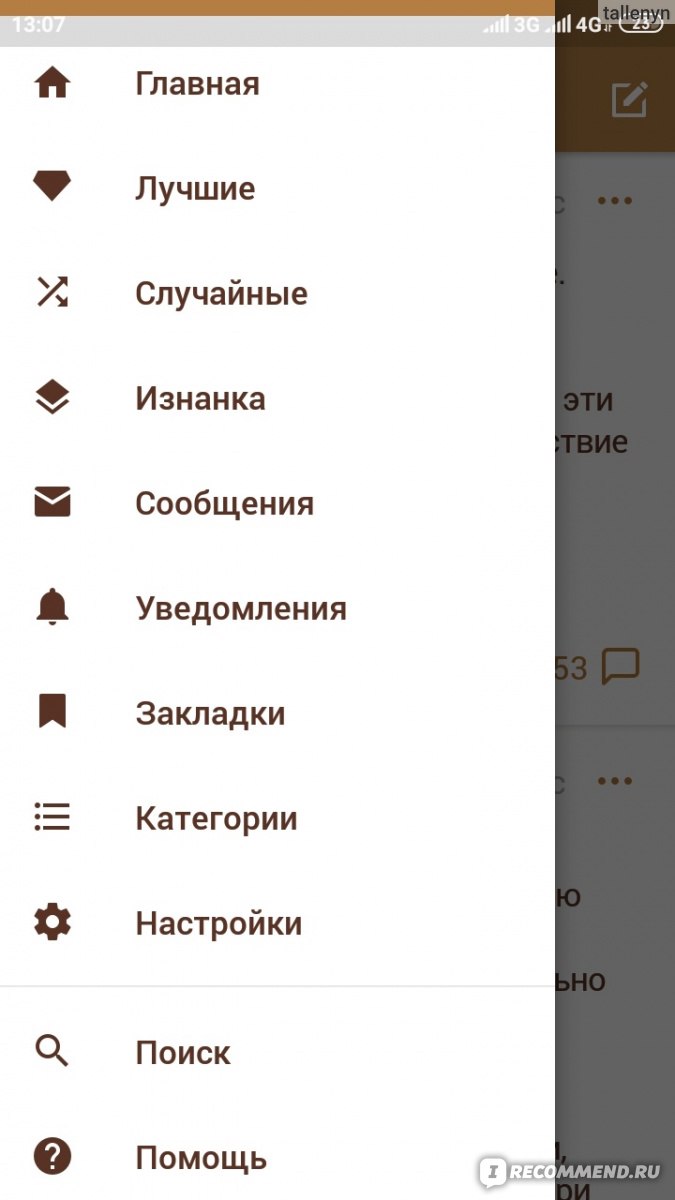Open Сообщения
675x1200 pixels.
(x=277, y=504)
